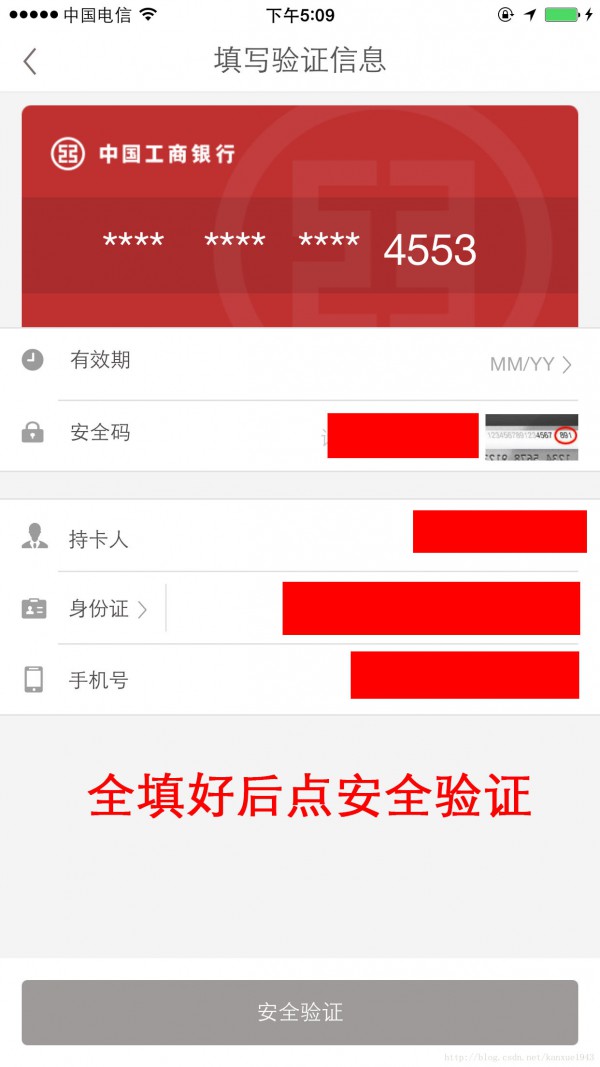Image resolution: width=600 pixels, height=1067 pixels.
Task: Go back using the top-left arrow
Action: coord(30,61)
